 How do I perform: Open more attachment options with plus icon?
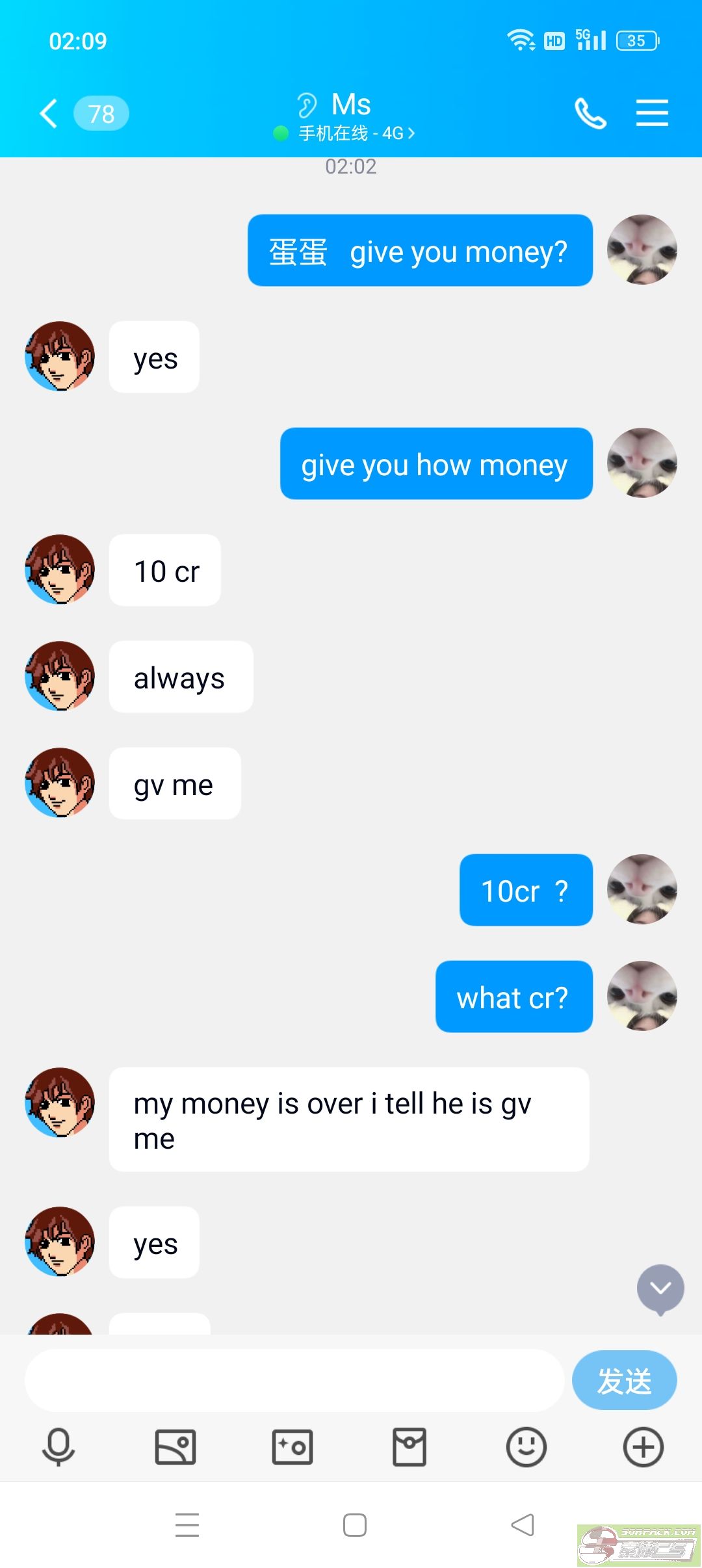(x=643, y=1447)
